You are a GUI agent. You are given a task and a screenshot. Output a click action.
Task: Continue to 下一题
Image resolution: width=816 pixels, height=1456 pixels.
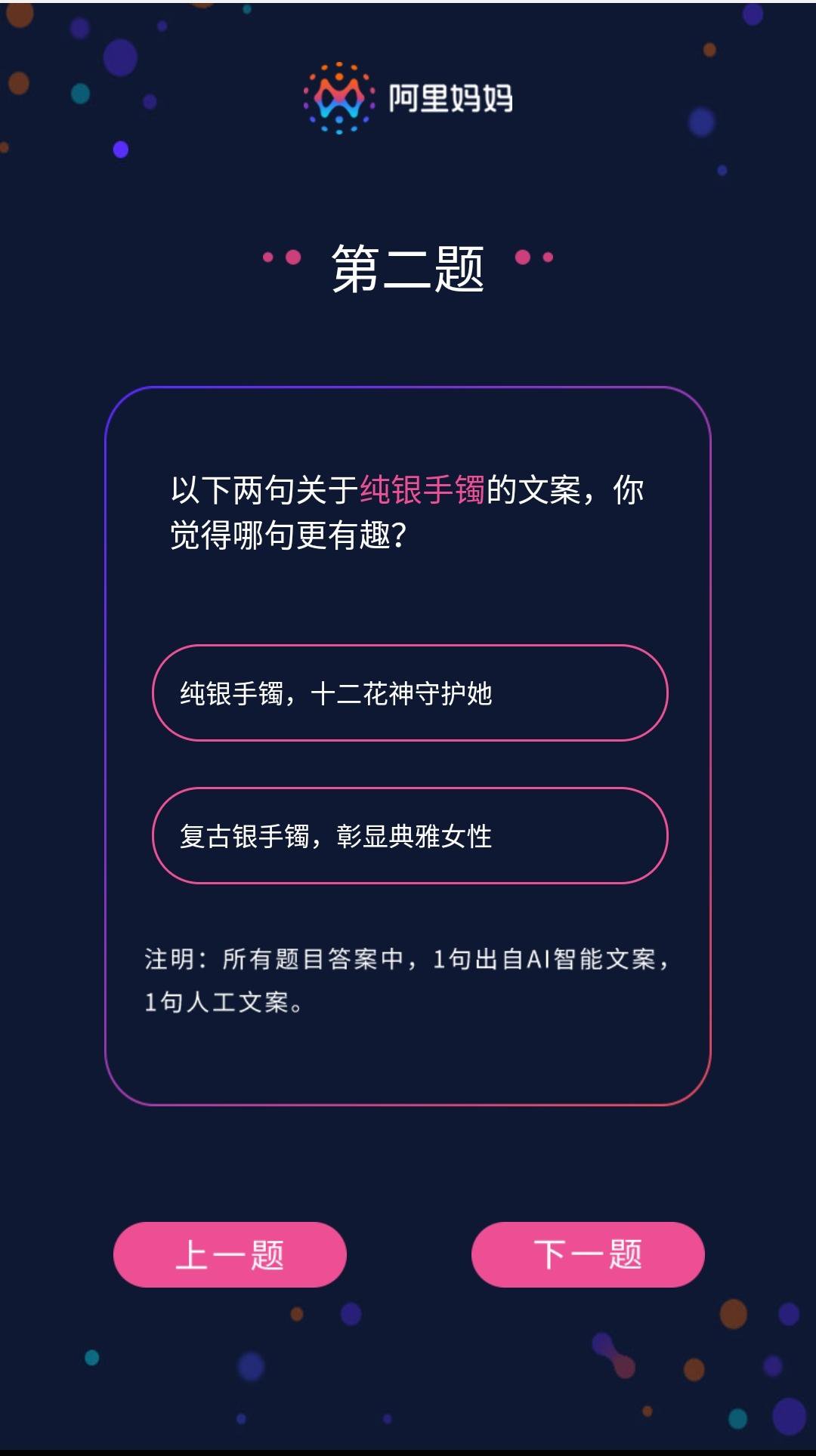click(x=588, y=1254)
